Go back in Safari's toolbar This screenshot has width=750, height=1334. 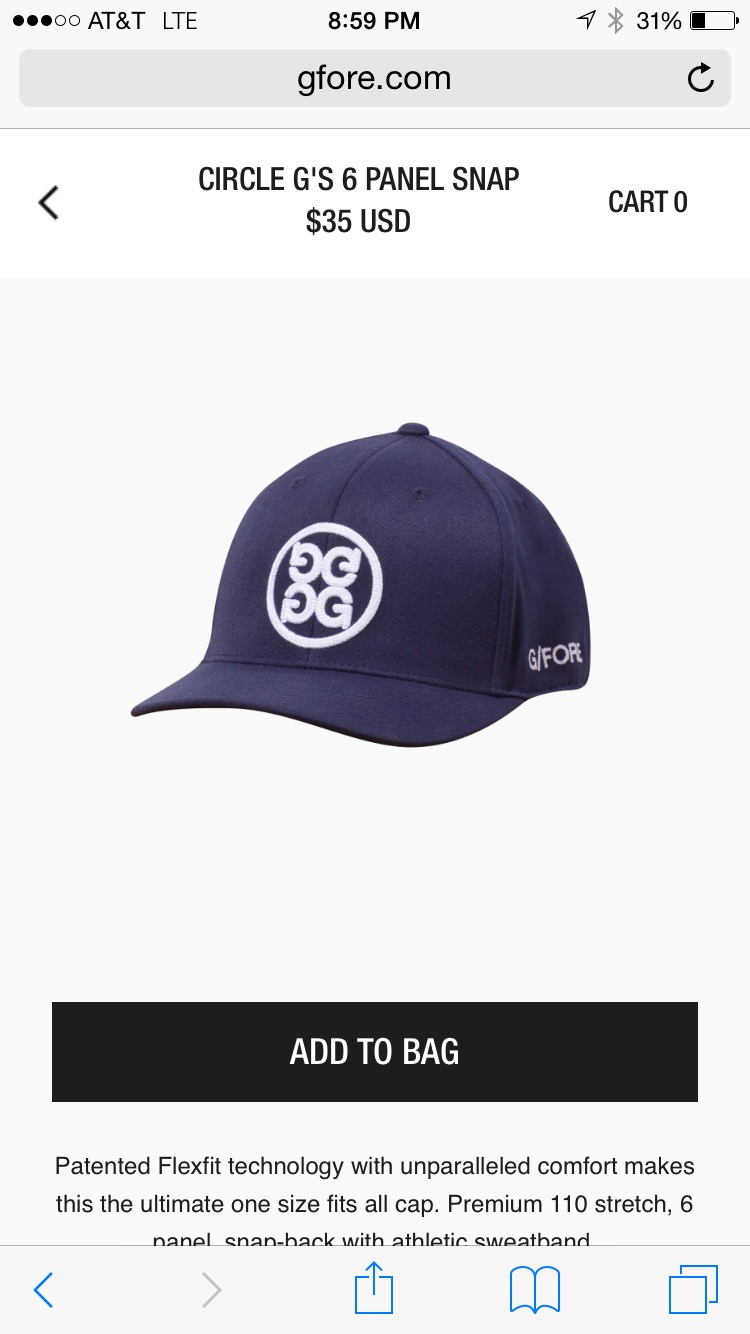point(43,1290)
